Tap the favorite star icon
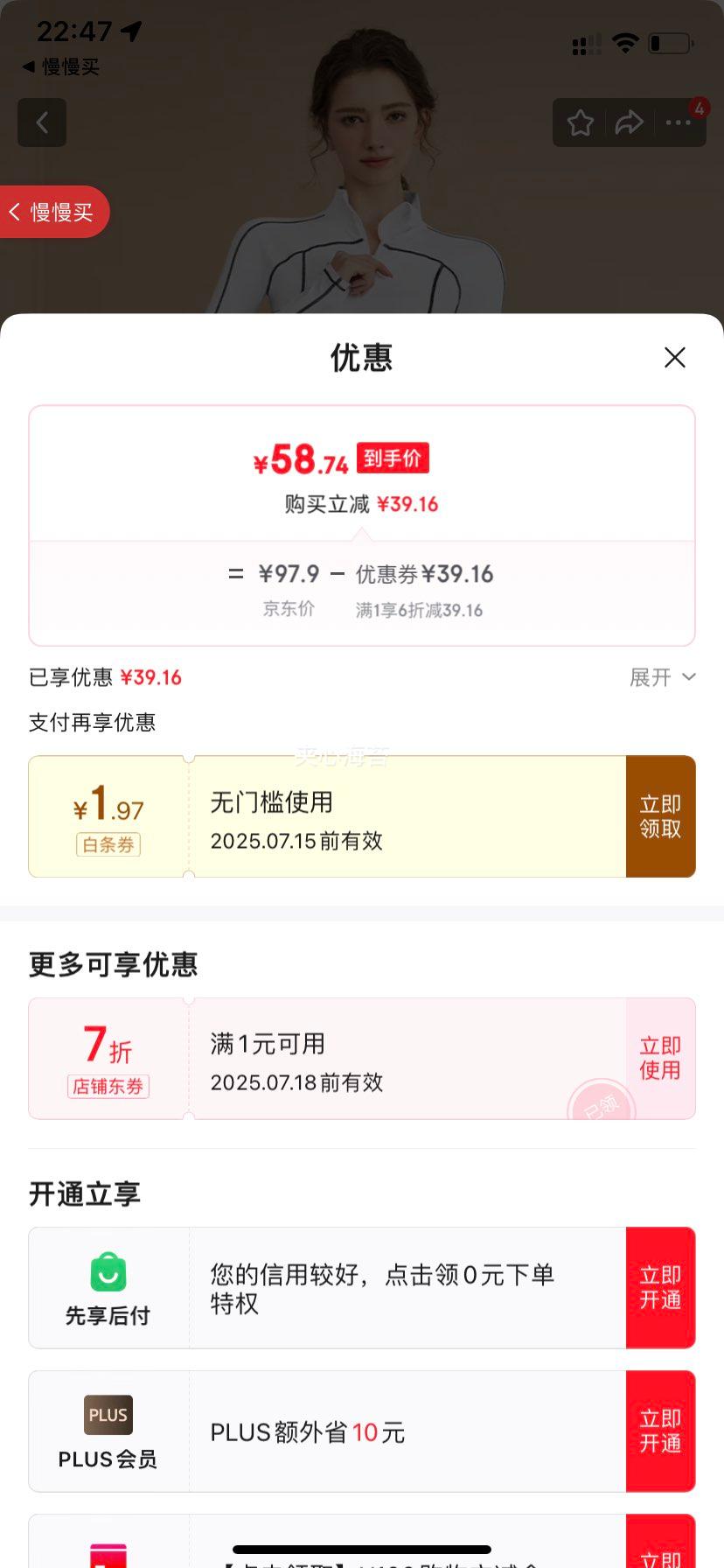Viewport: 724px width, 1568px height. click(x=580, y=122)
